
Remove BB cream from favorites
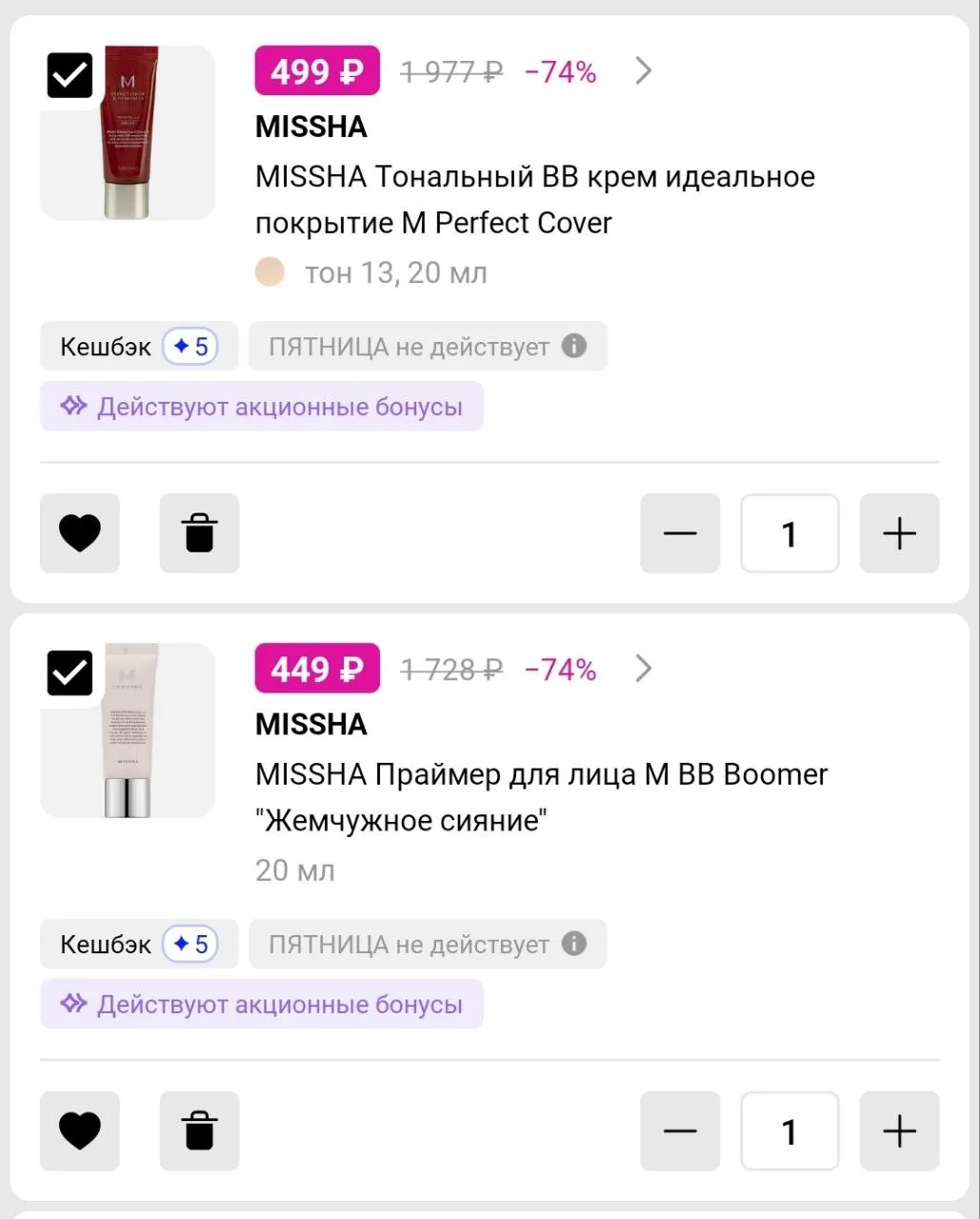coord(80,533)
